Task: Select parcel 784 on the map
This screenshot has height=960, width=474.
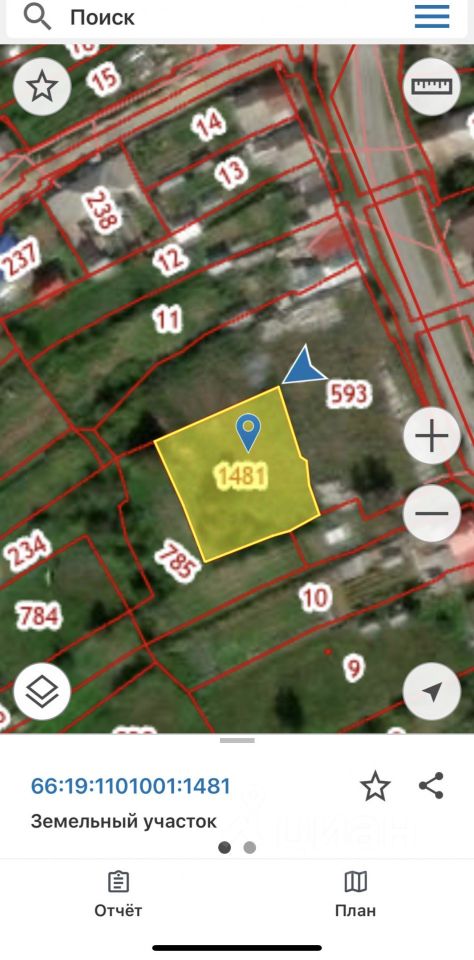Action: click(x=38, y=617)
